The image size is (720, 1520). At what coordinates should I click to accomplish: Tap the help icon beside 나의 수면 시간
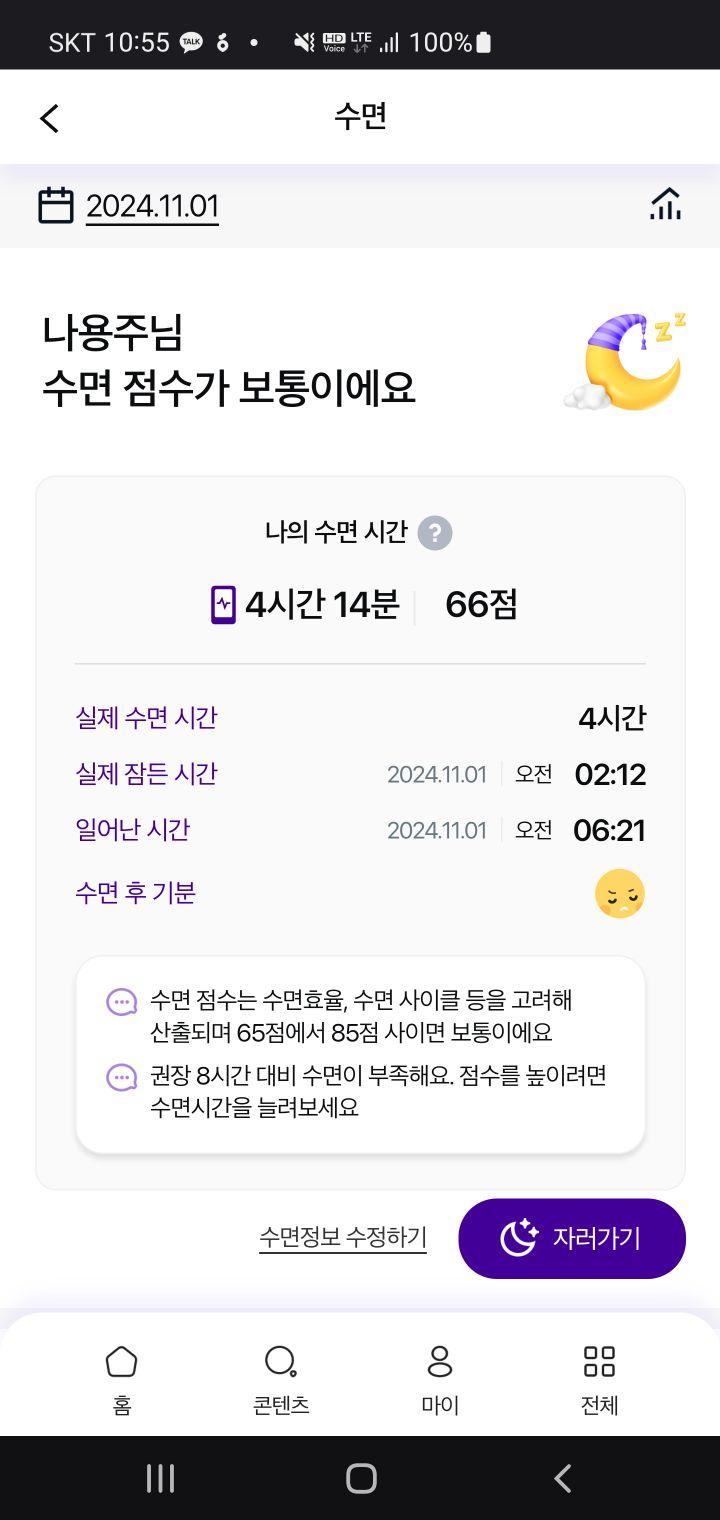tap(435, 533)
